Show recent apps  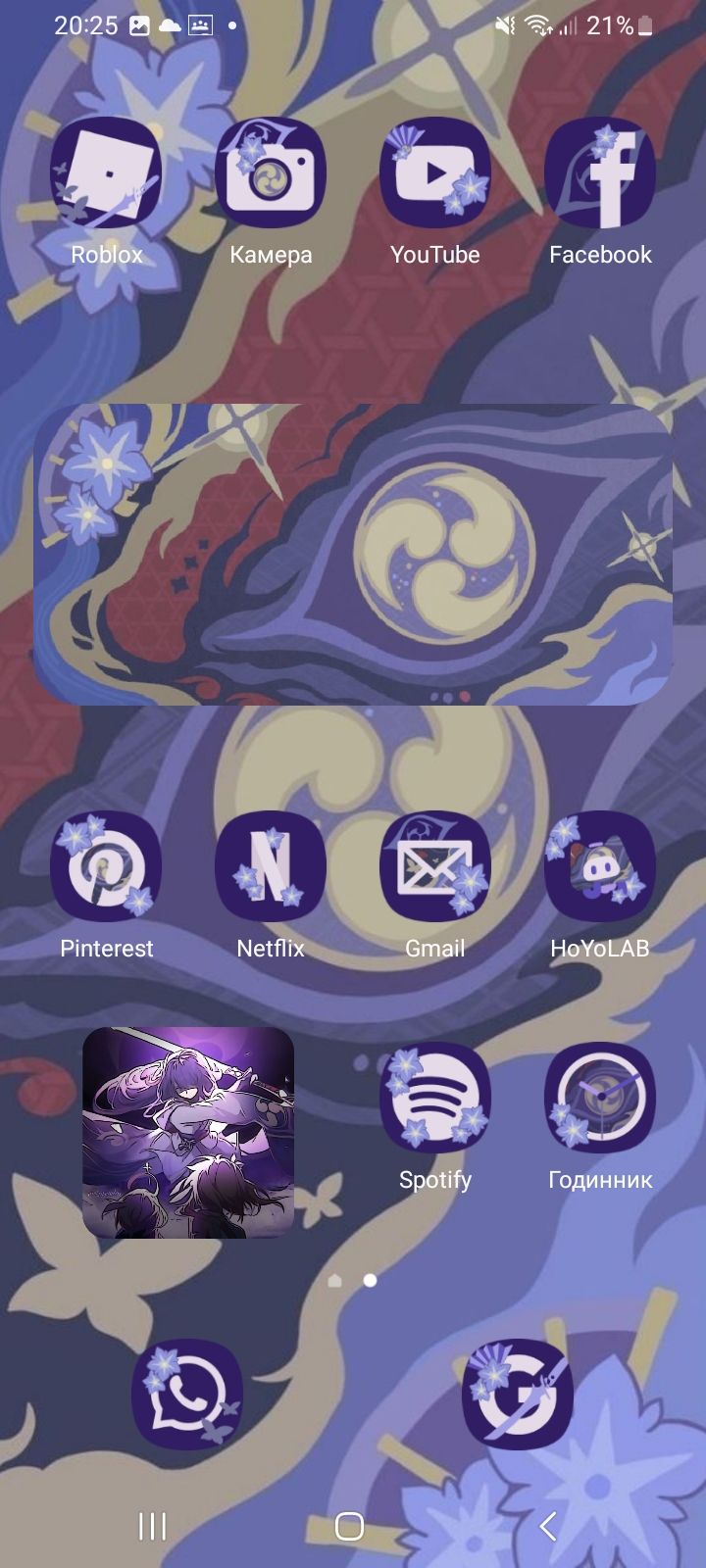pos(152,1526)
